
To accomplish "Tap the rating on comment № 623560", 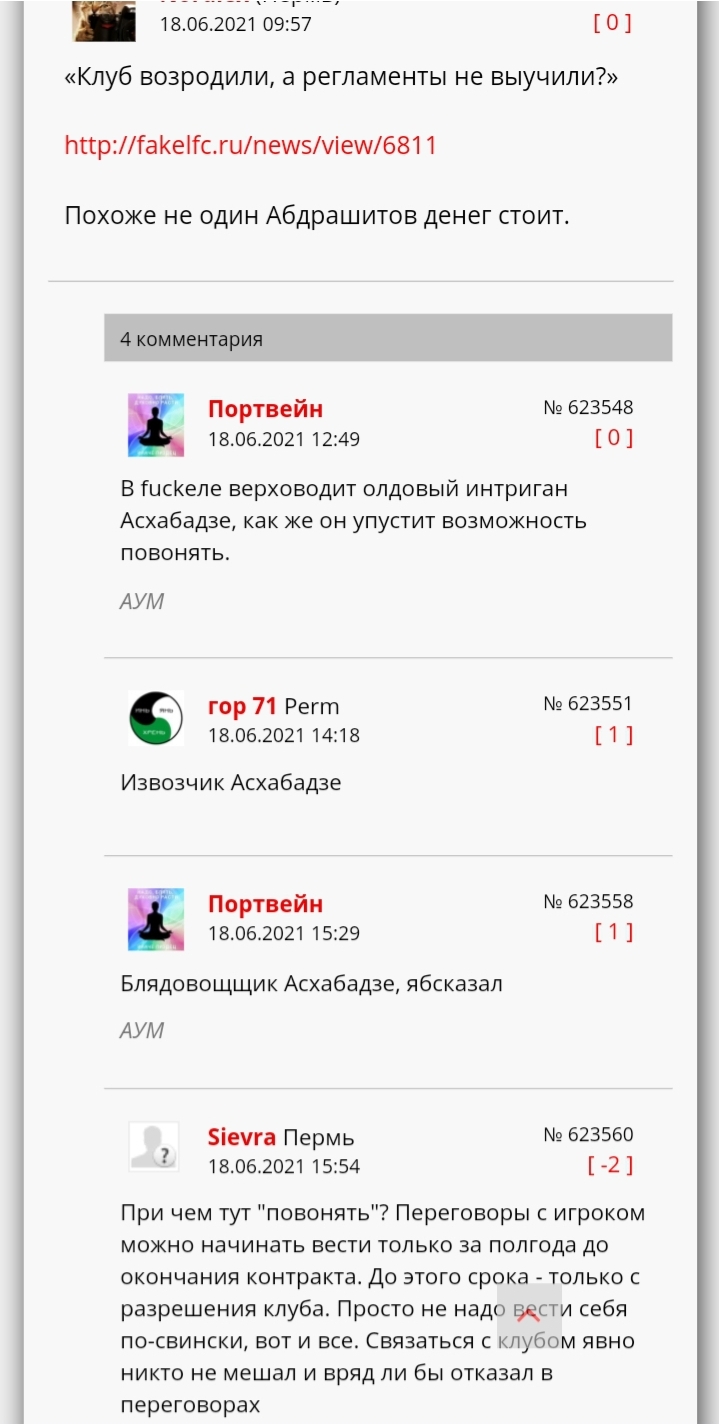I will point(610,1165).
